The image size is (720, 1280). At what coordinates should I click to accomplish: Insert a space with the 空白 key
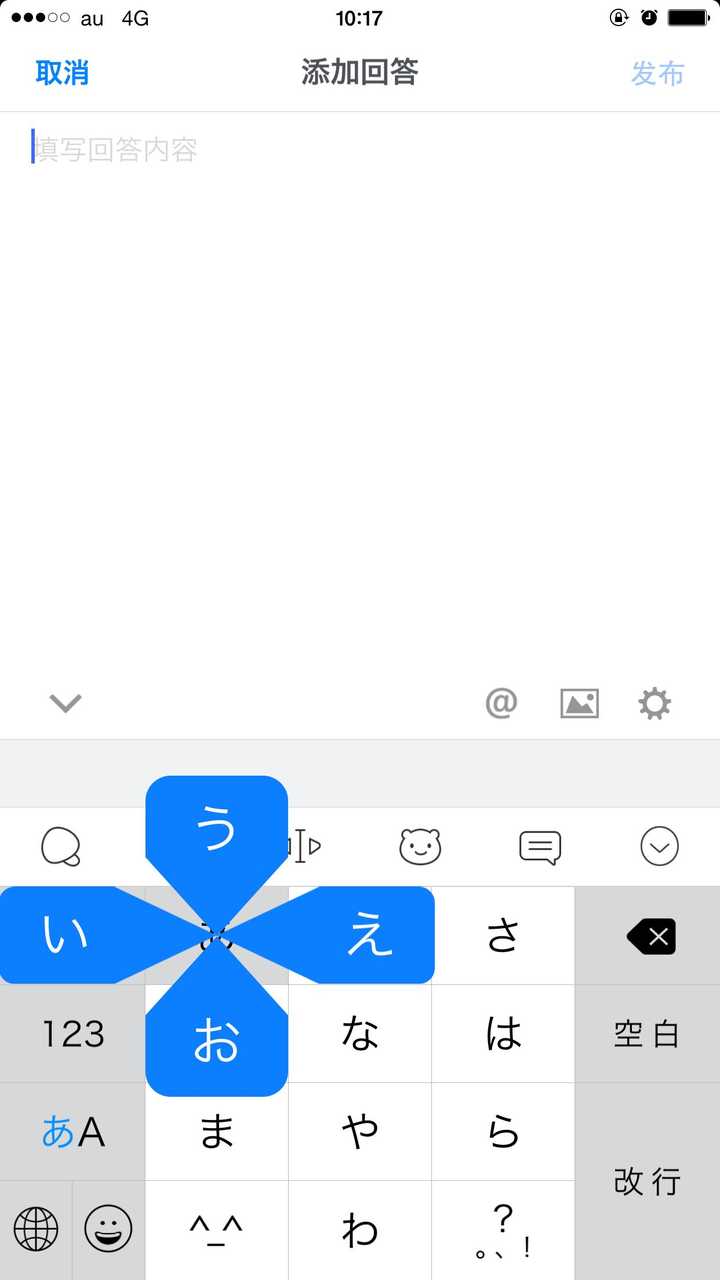tap(648, 1033)
